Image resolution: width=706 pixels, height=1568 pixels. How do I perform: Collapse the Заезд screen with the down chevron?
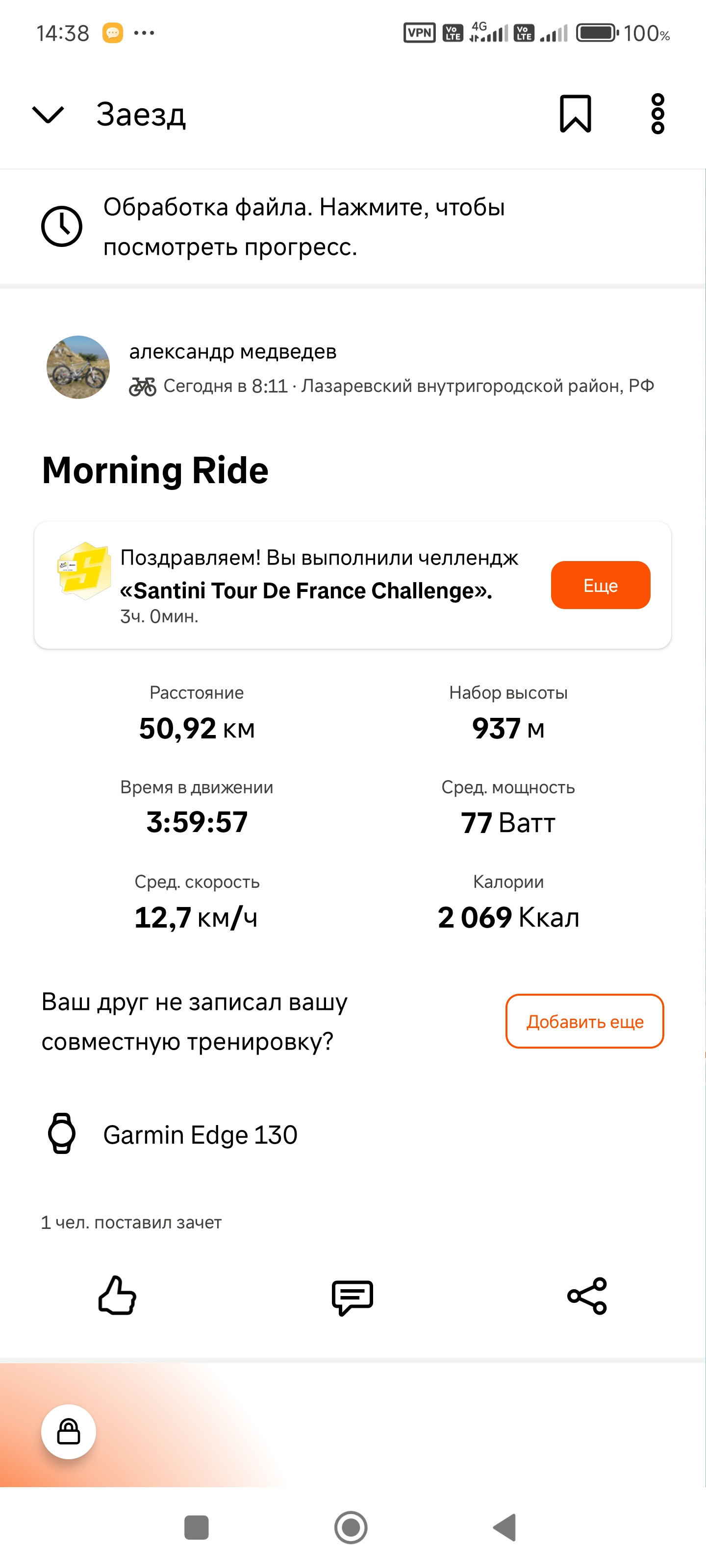coord(48,115)
